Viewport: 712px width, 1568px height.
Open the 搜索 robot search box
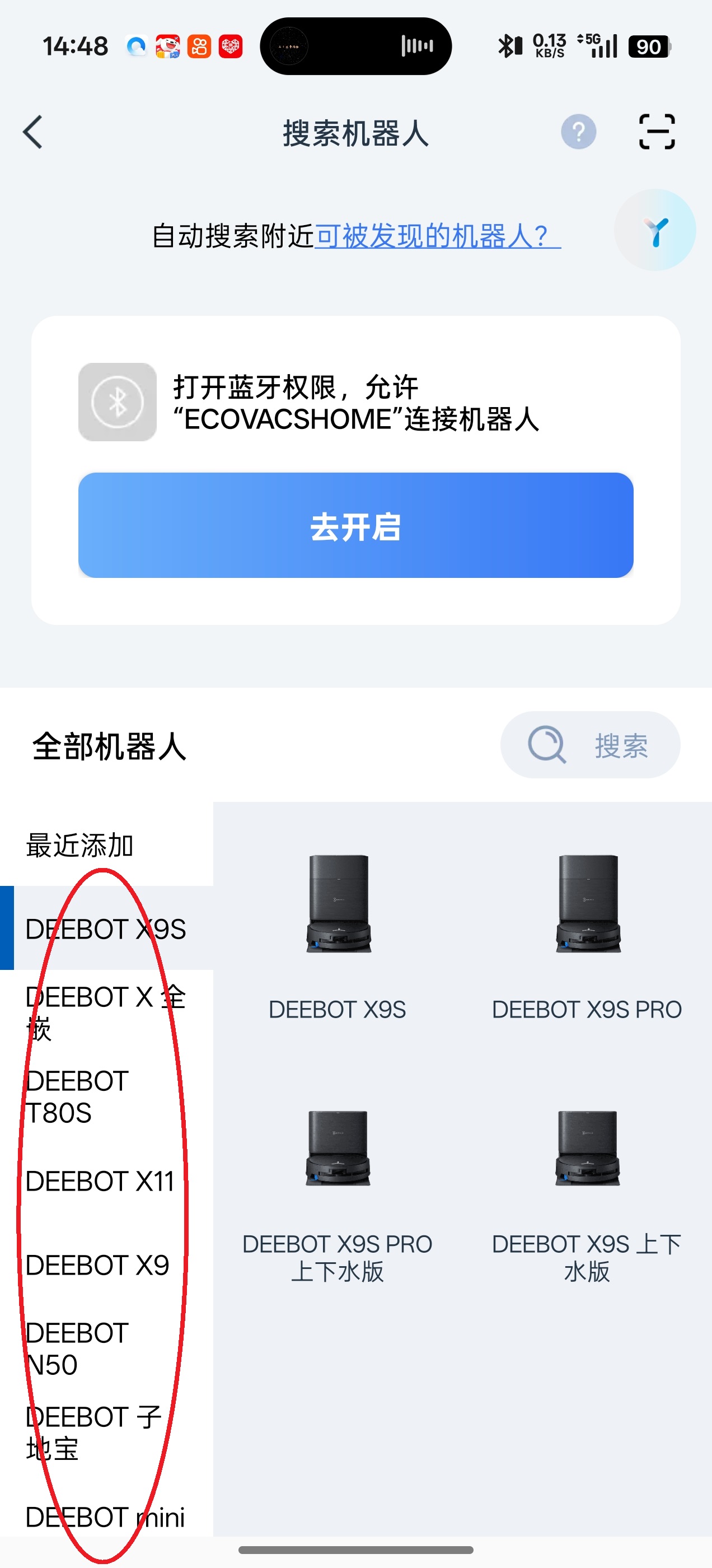click(x=589, y=744)
